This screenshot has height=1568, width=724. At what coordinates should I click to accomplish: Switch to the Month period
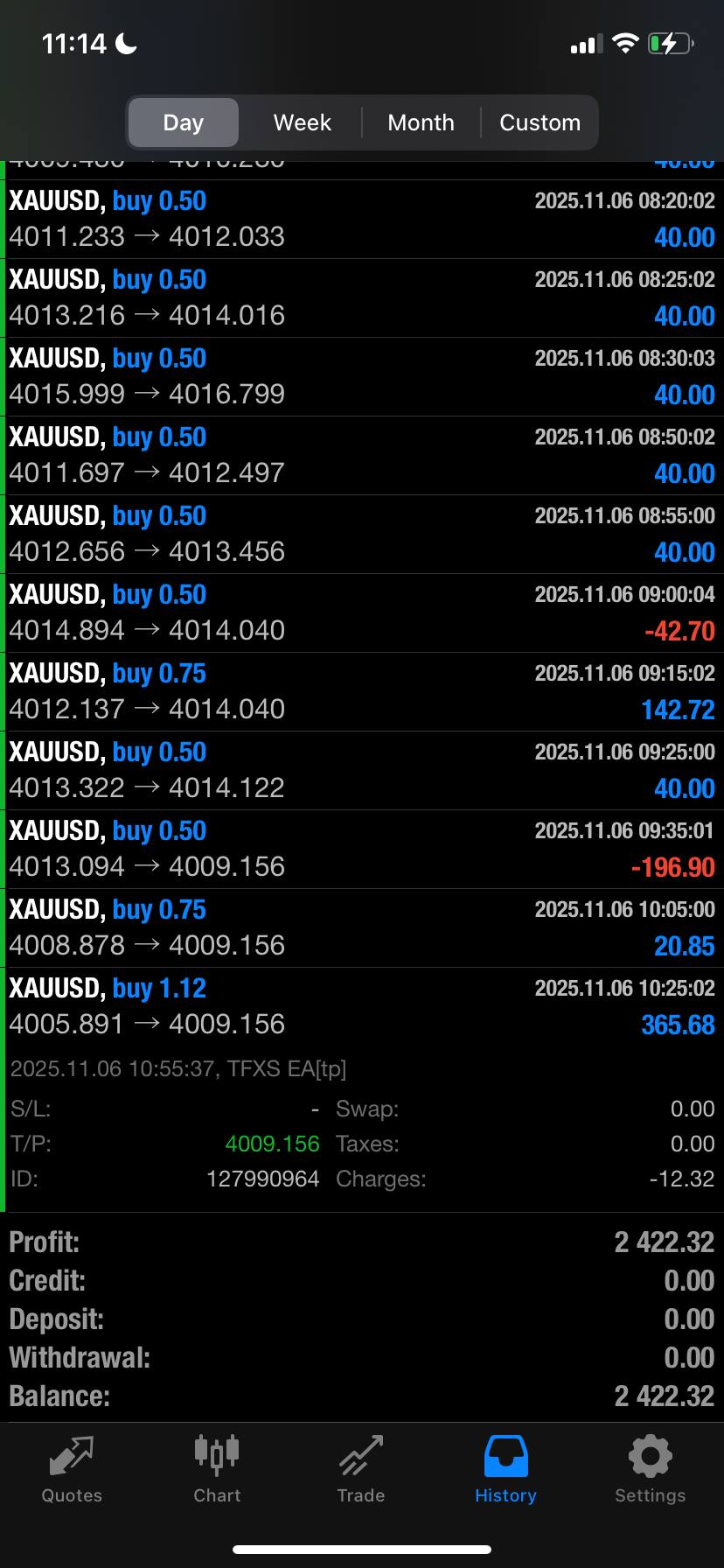tap(421, 122)
